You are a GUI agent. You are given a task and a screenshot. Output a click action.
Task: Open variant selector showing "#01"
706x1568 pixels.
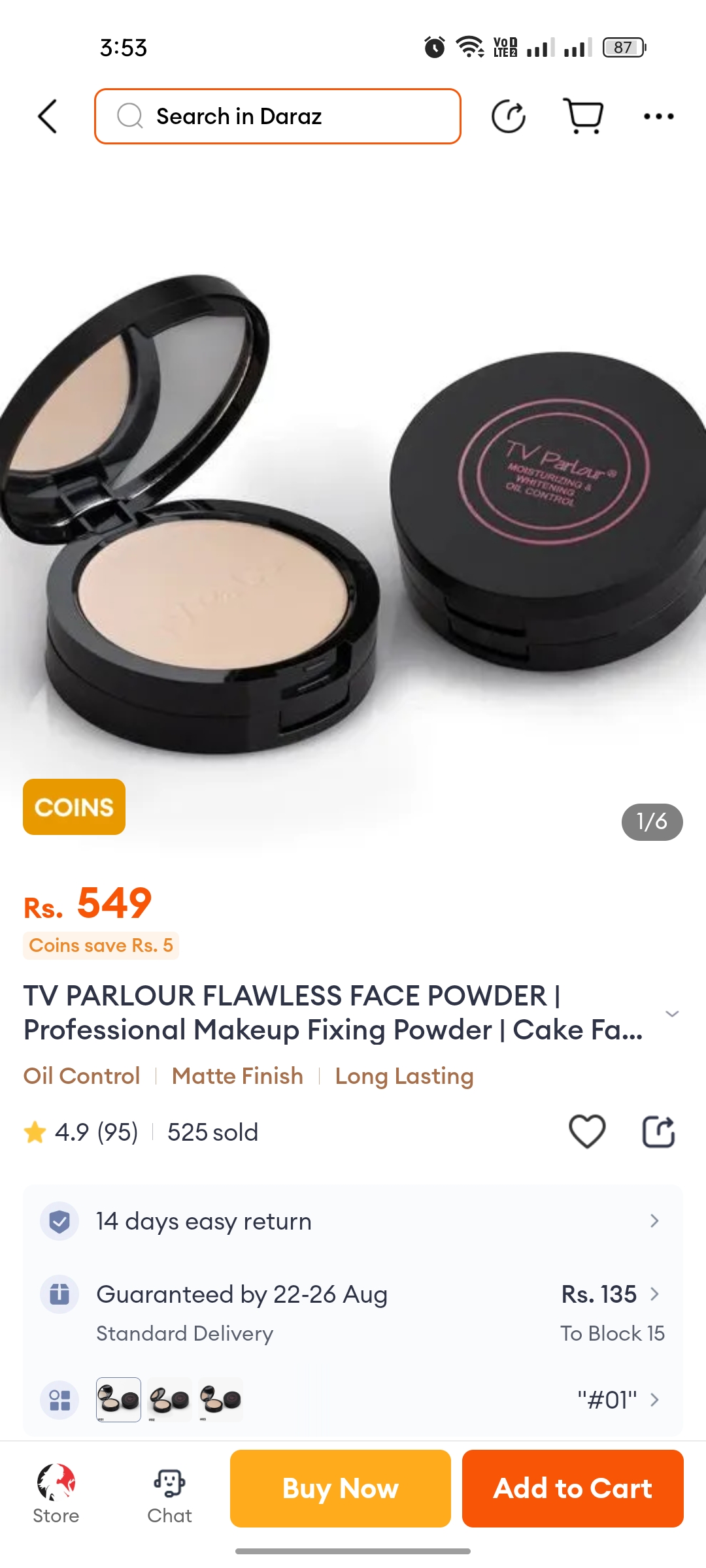(617, 1399)
